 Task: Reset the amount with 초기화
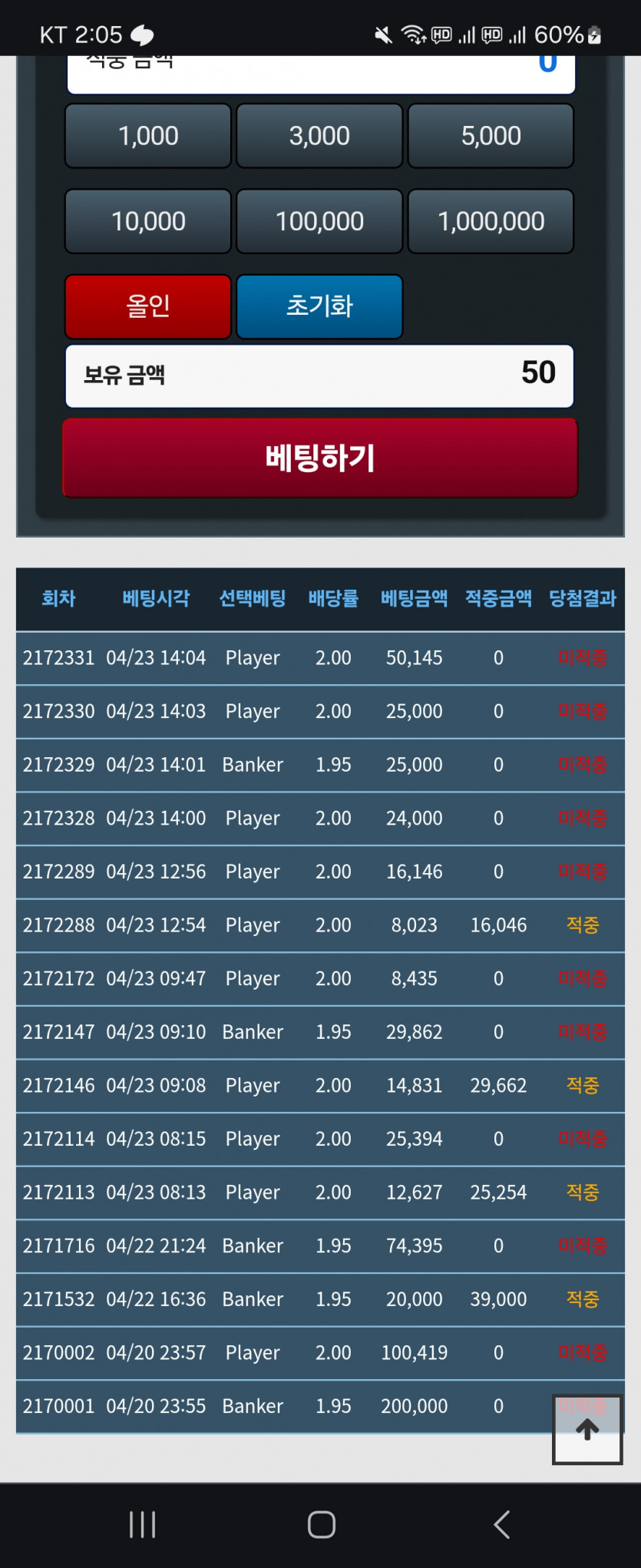click(x=319, y=306)
